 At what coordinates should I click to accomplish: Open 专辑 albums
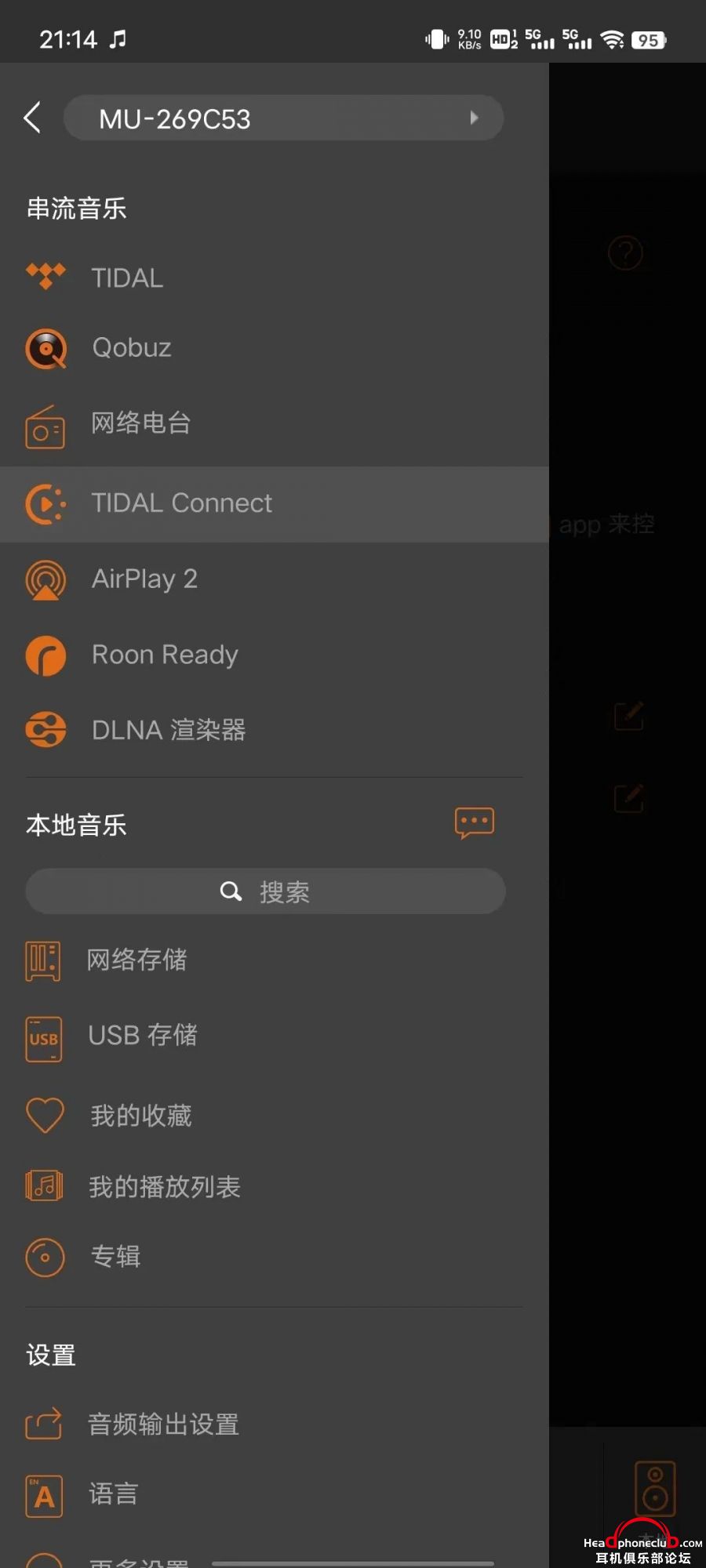[x=115, y=1256]
